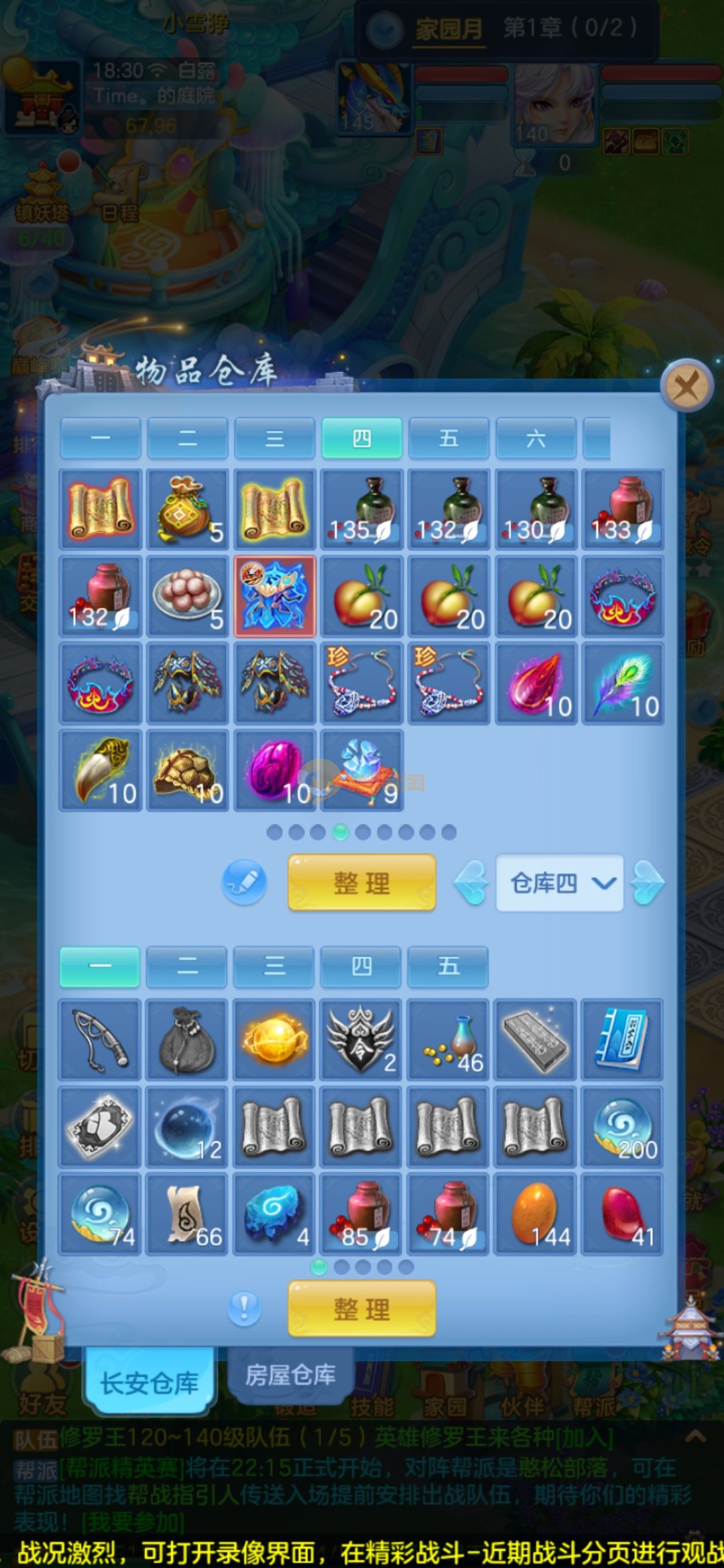Select the peacock feather item with 10
The image size is (724, 1568).
click(x=623, y=683)
